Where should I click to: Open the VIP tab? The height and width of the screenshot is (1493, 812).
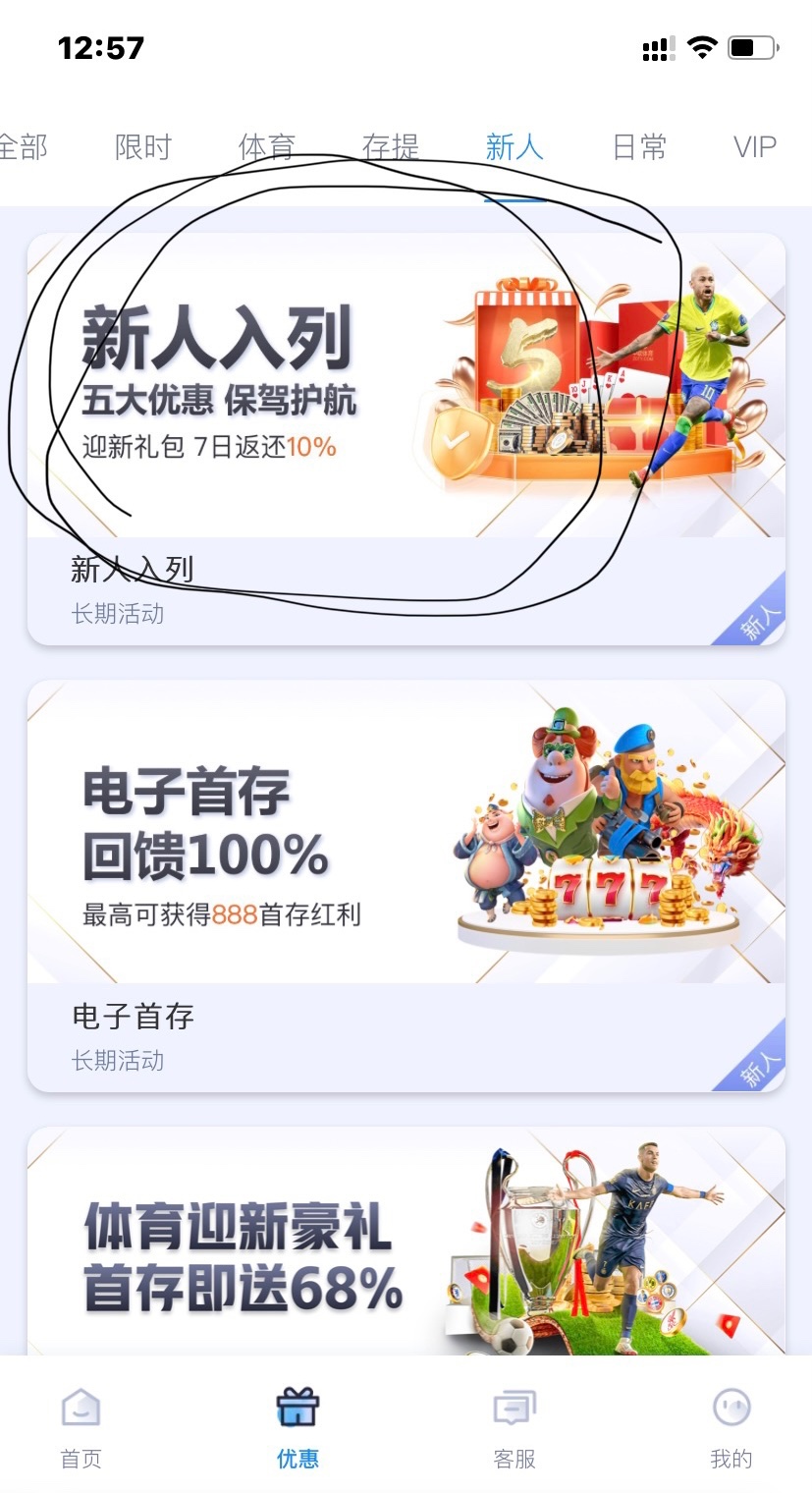(754, 147)
